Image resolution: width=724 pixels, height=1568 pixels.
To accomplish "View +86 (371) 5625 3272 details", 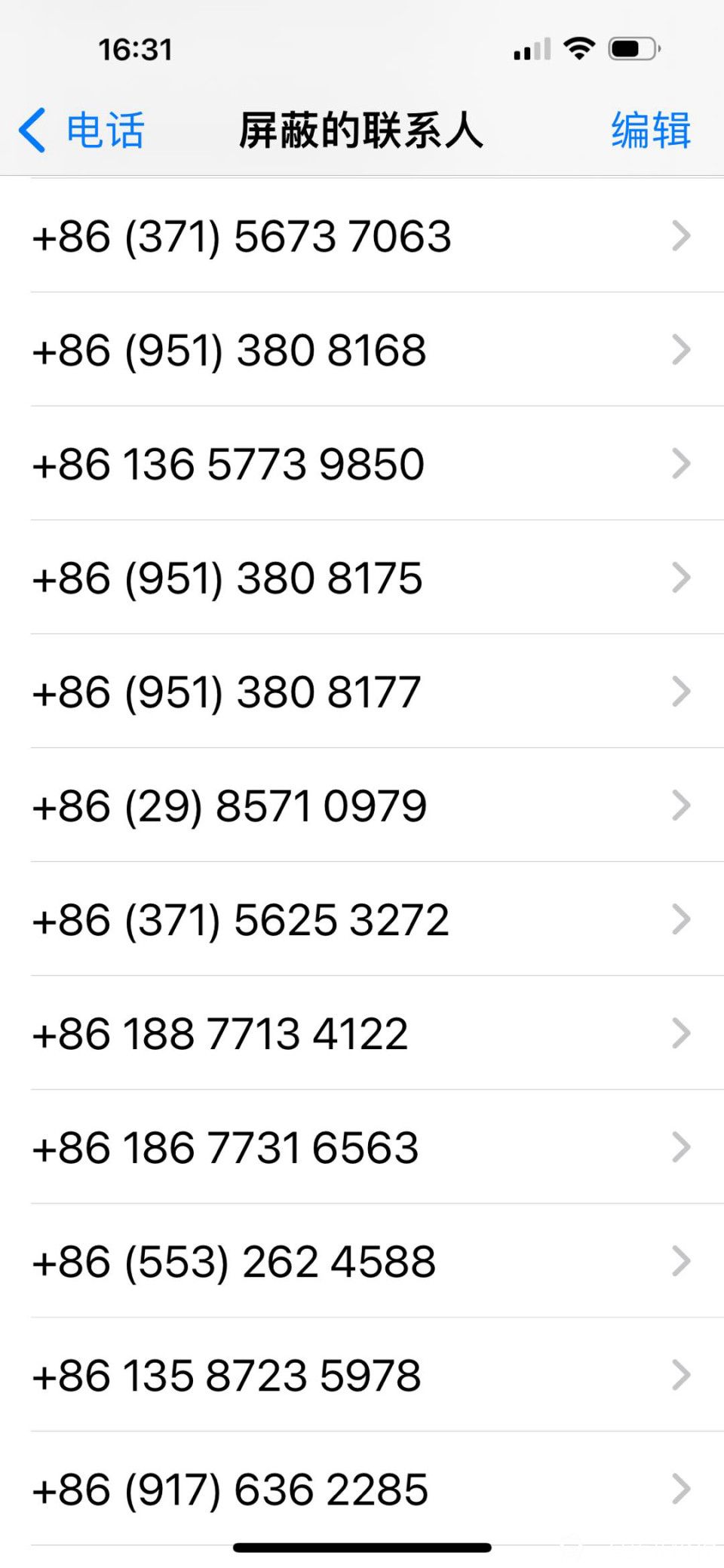I will [362, 919].
